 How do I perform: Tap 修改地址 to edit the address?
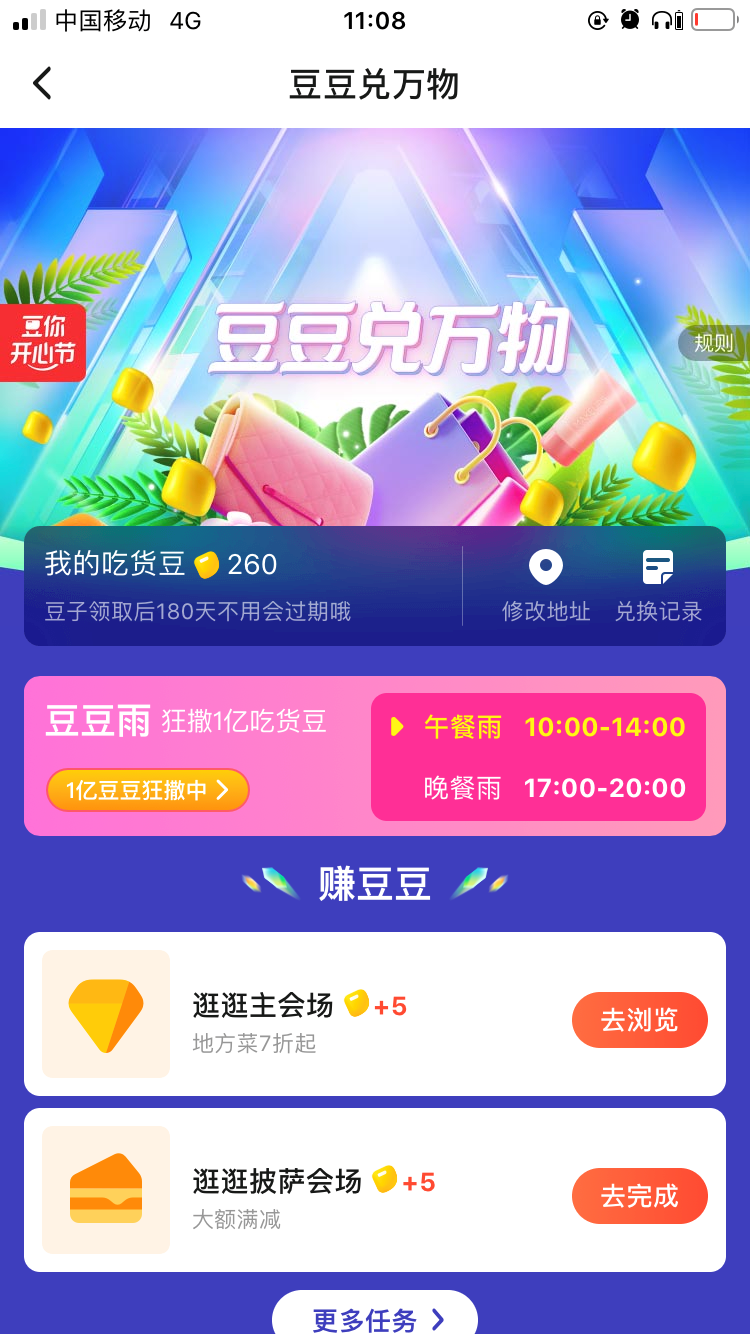click(546, 586)
